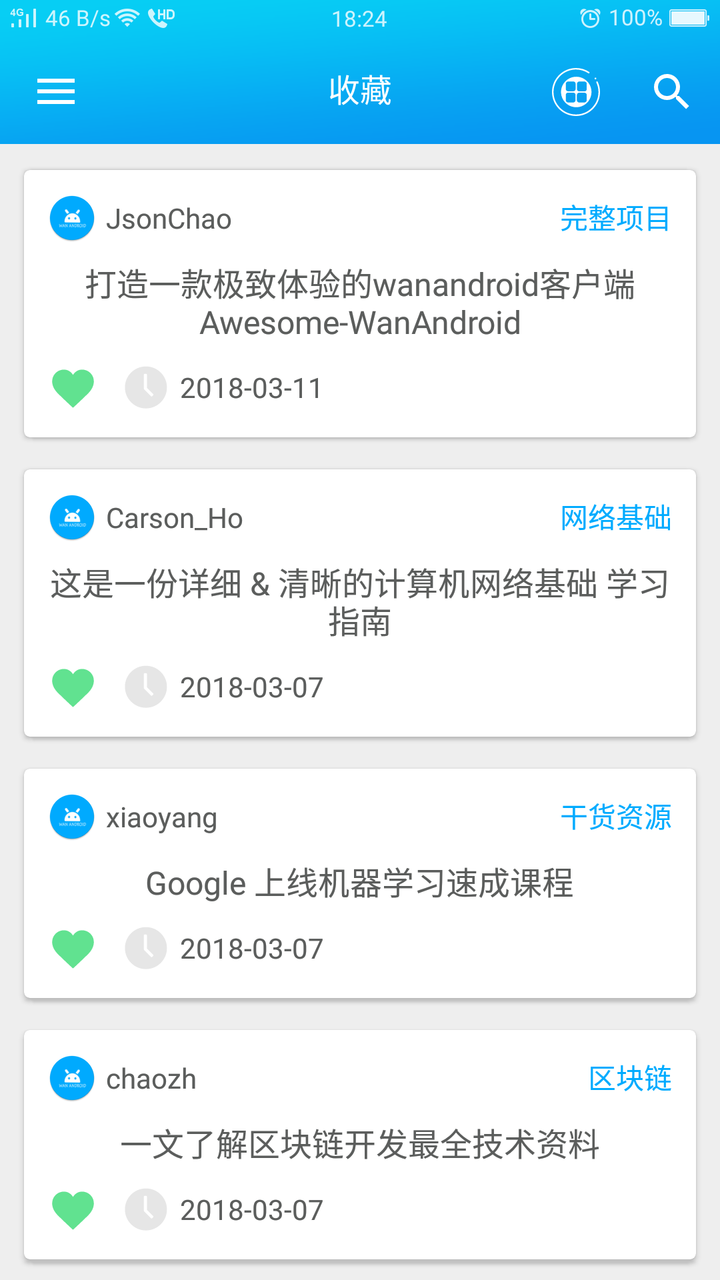Tap the circular dashboard icon in the toolbar

click(576, 91)
